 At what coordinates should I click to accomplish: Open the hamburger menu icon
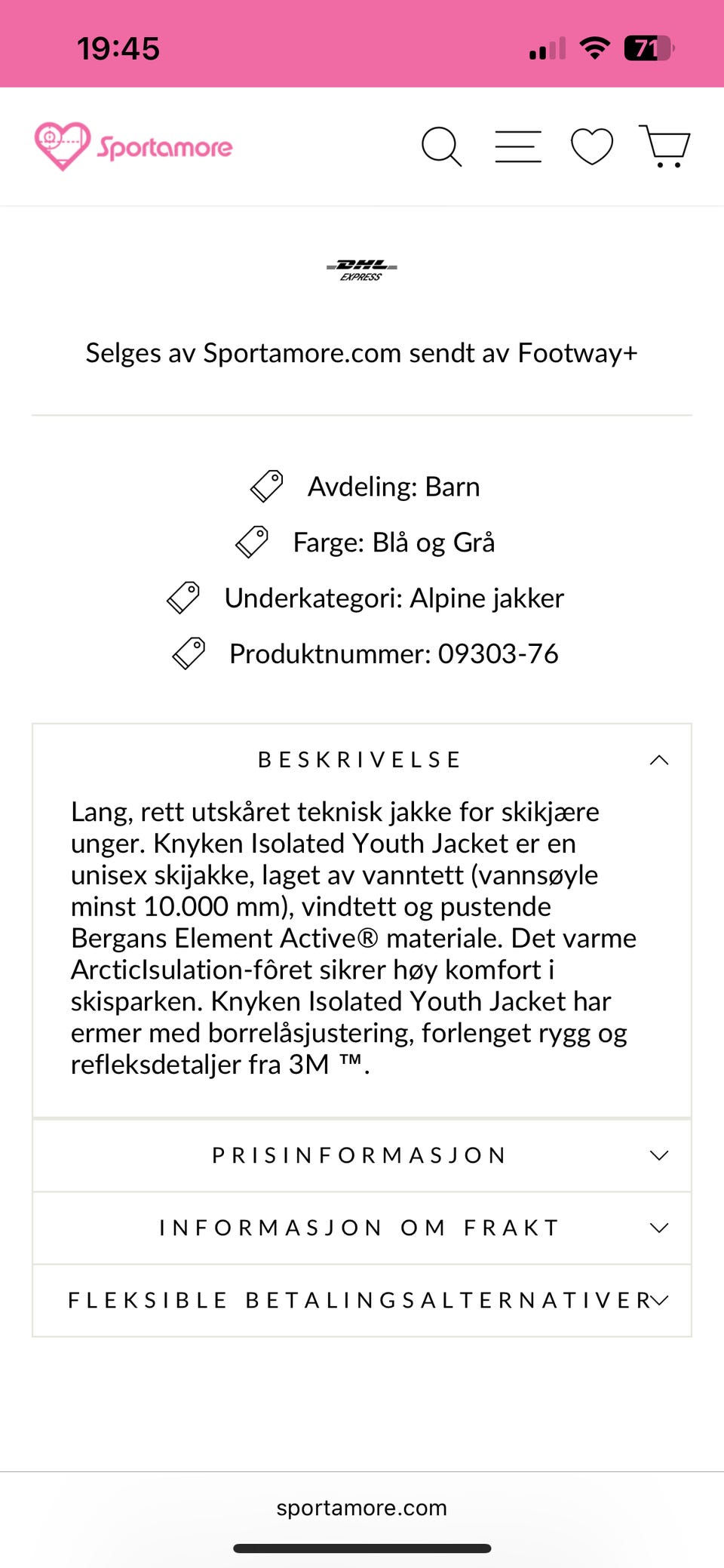518,146
